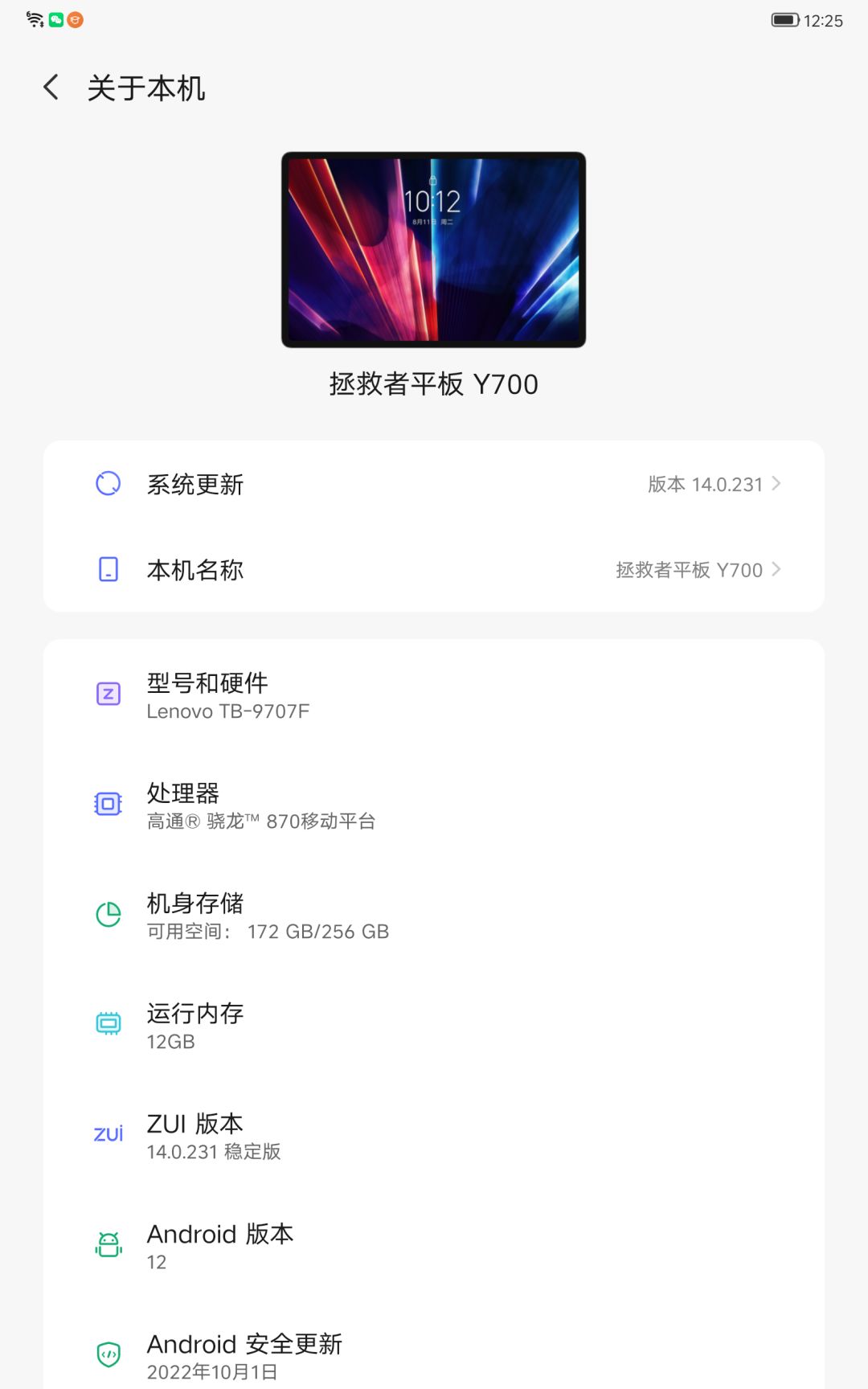868x1389 pixels.
Task: Tap the ZUI 版本 row
Action: 434,1136
